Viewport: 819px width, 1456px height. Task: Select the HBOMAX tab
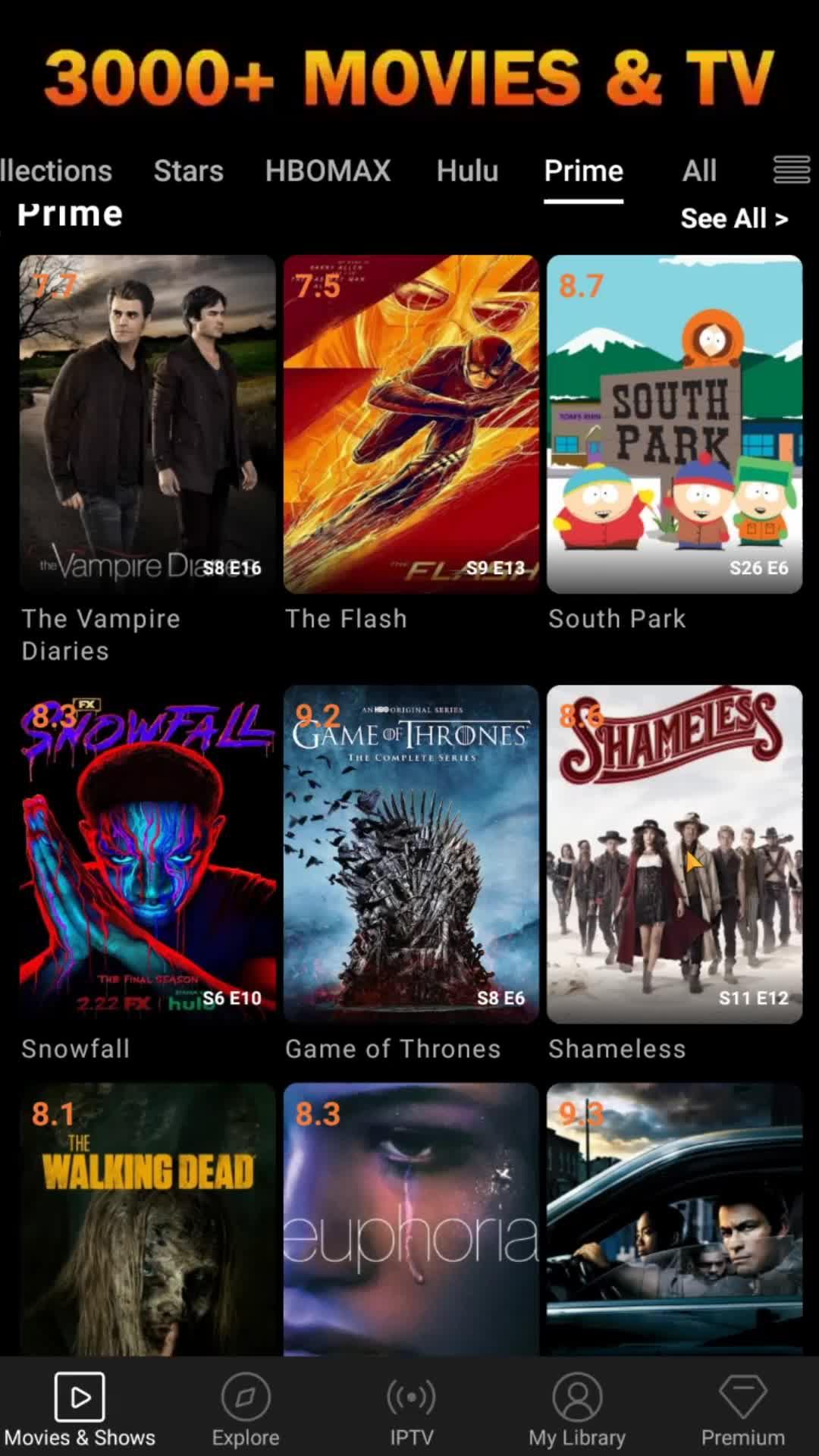click(x=328, y=171)
